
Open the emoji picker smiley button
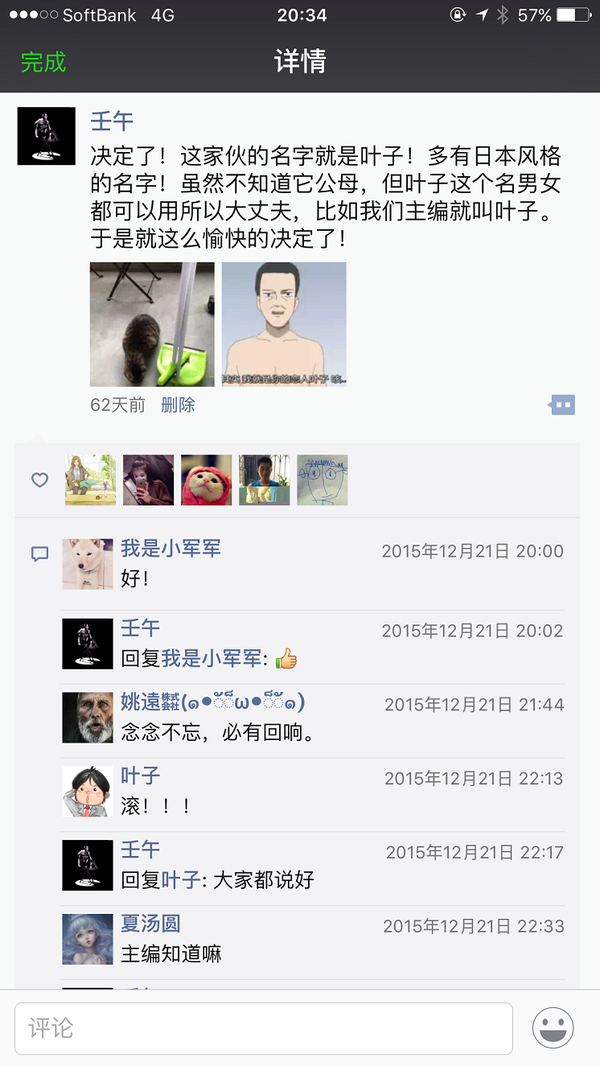tap(552, 1027)
